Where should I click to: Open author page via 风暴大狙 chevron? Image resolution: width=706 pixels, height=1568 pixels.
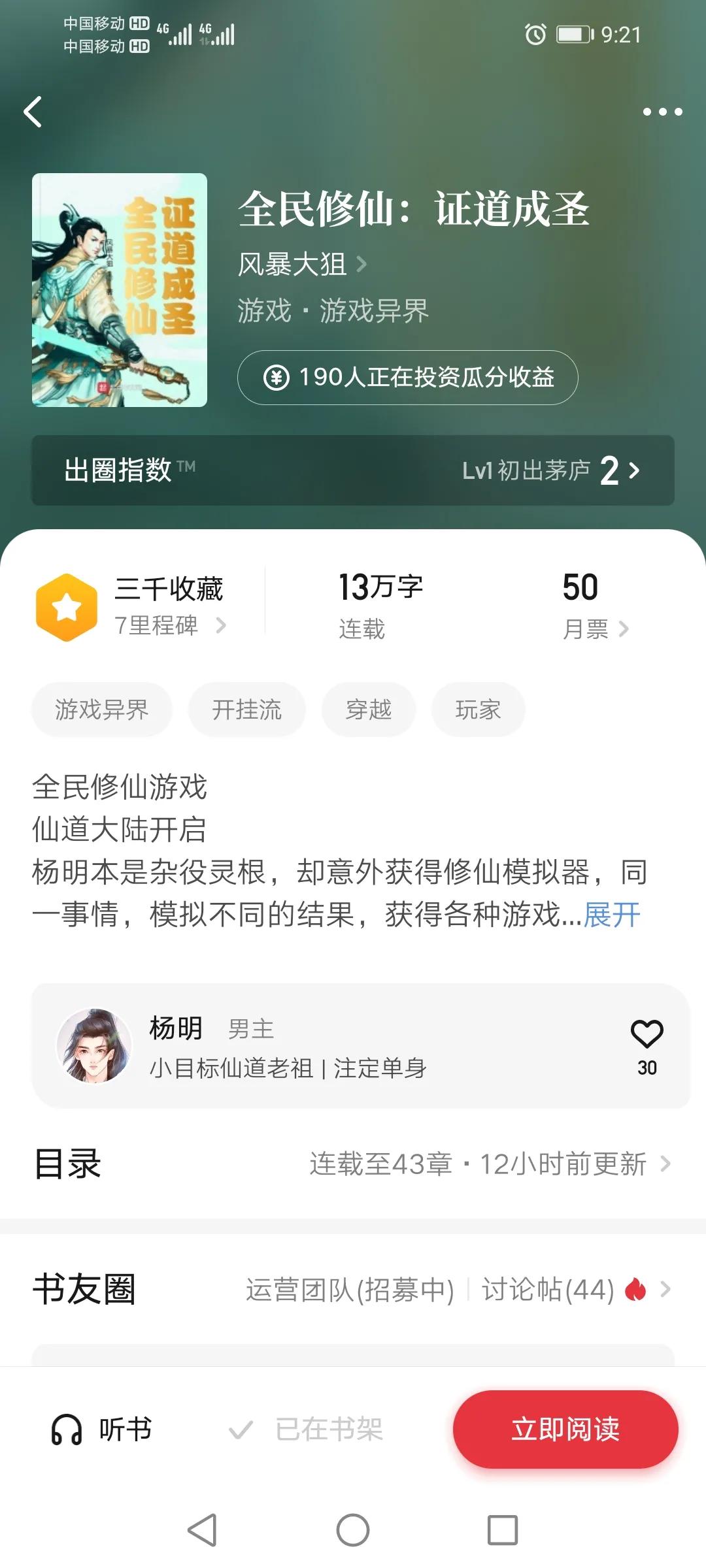pyautogui.click(x=363, y=265)
